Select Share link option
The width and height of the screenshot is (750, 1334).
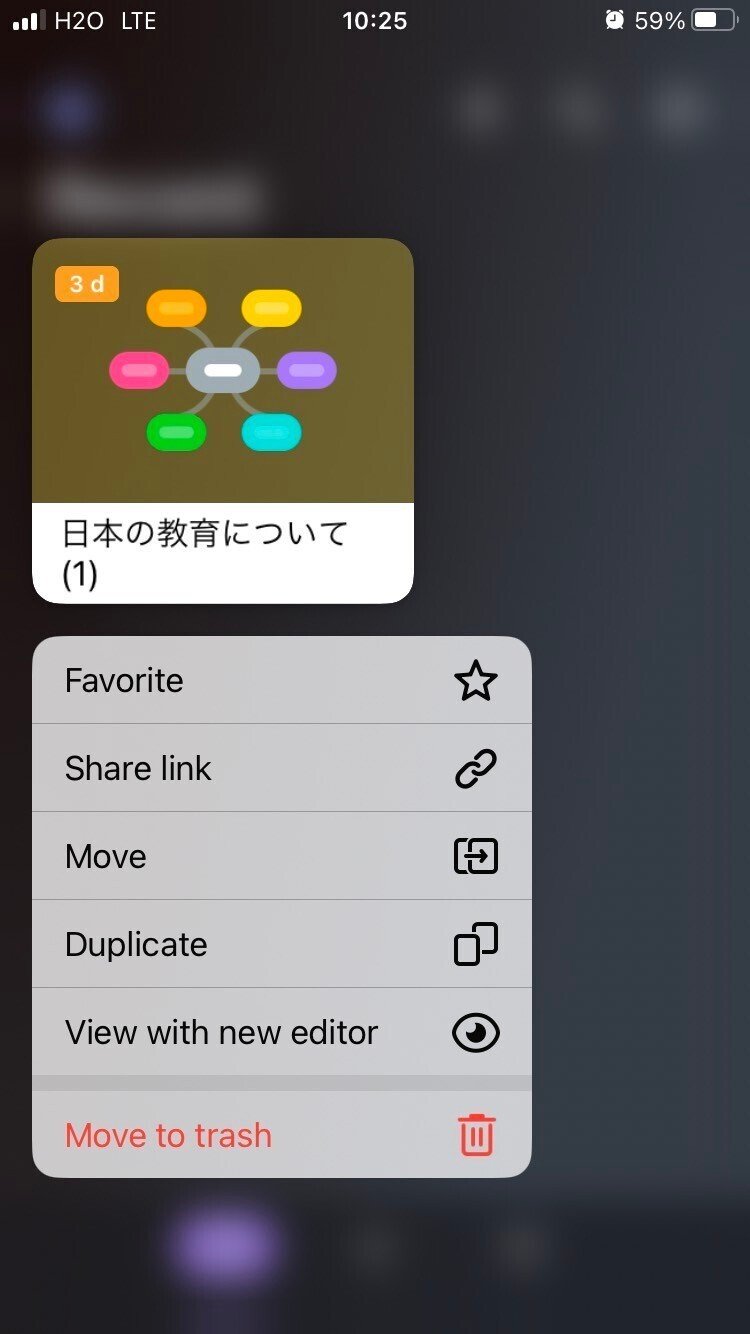click(281, 768)
